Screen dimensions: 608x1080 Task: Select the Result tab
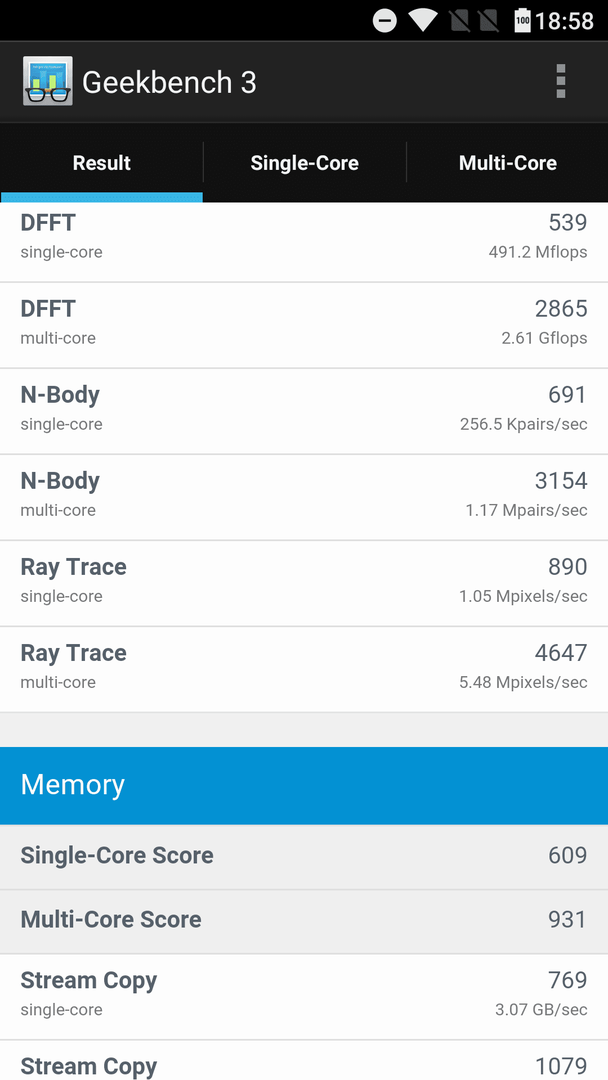tap(101, 163)
